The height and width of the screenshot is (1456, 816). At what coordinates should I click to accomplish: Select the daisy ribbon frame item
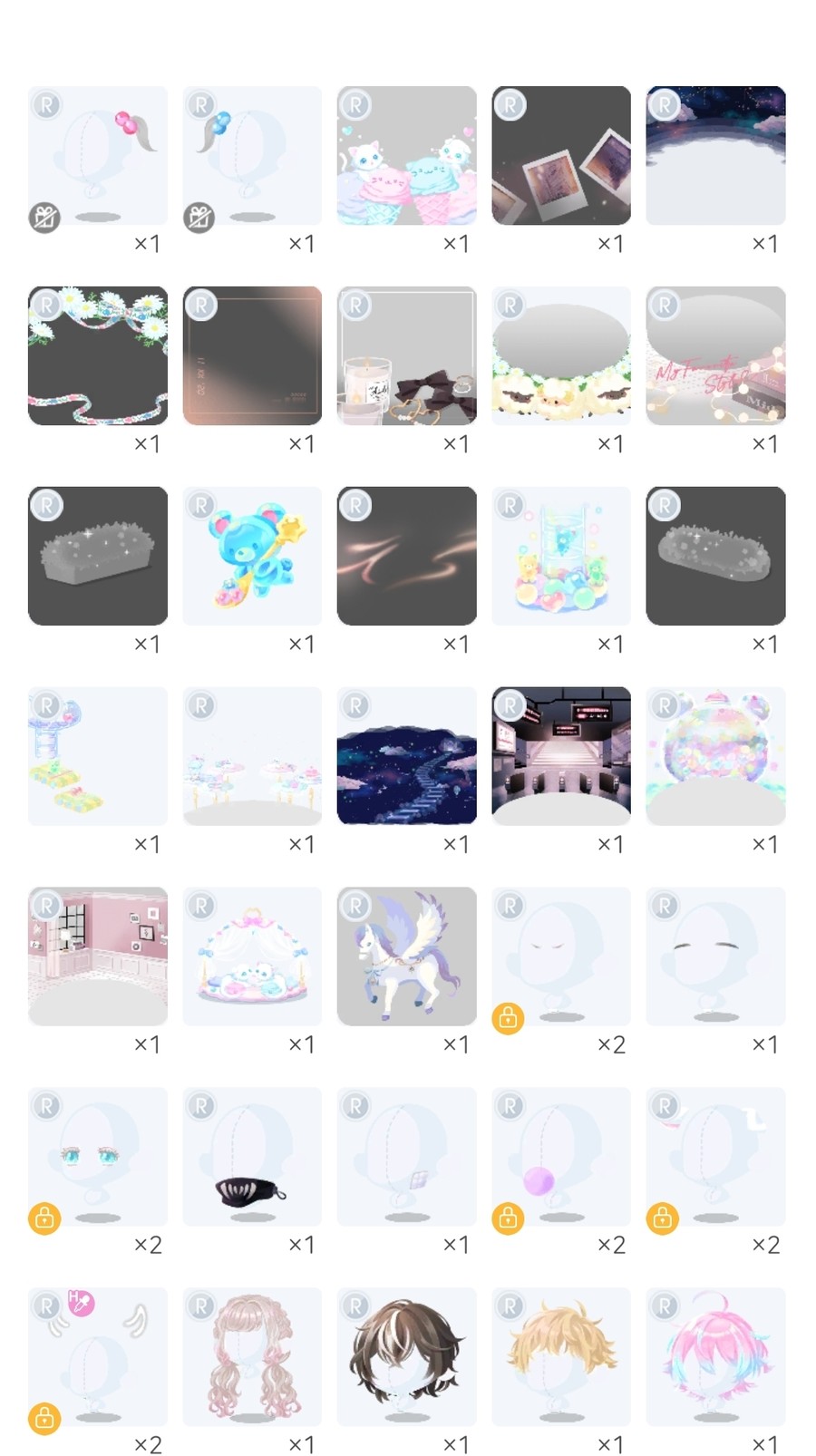pos(98,355)
